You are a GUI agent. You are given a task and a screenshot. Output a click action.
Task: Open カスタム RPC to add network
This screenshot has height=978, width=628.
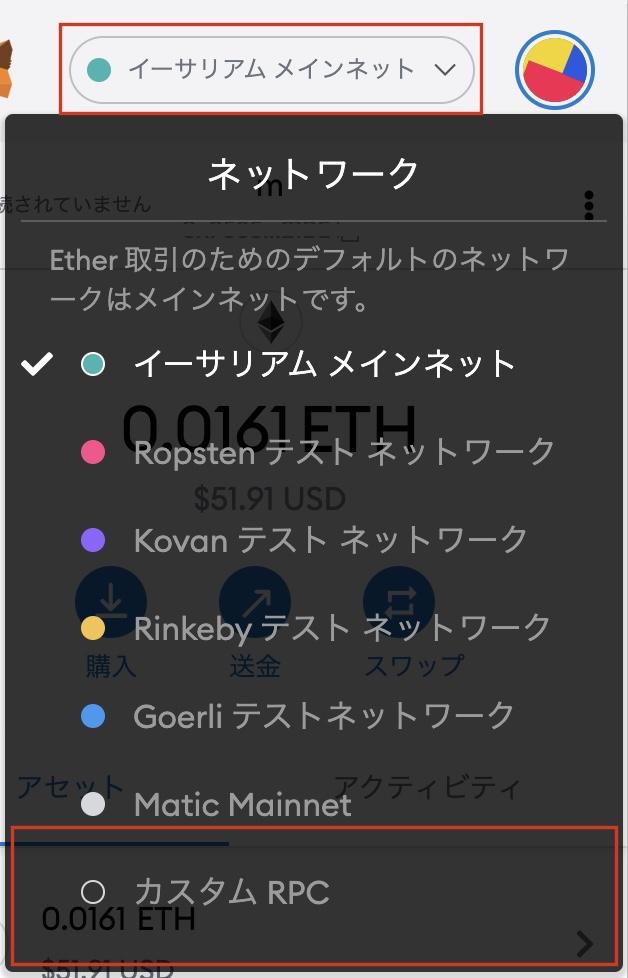(231, 891)
